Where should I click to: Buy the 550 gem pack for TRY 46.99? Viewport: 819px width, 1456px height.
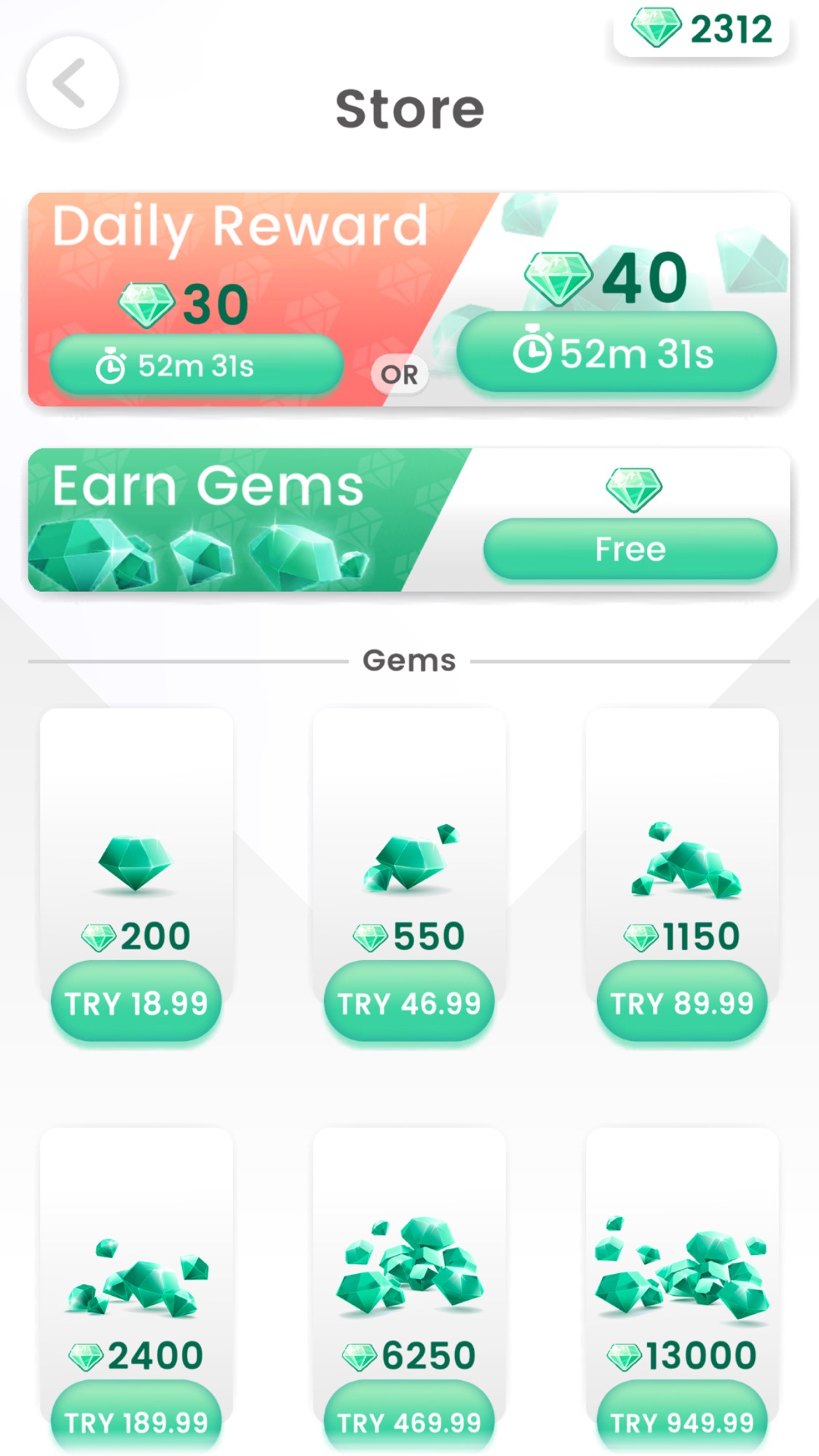(410, 1002)
